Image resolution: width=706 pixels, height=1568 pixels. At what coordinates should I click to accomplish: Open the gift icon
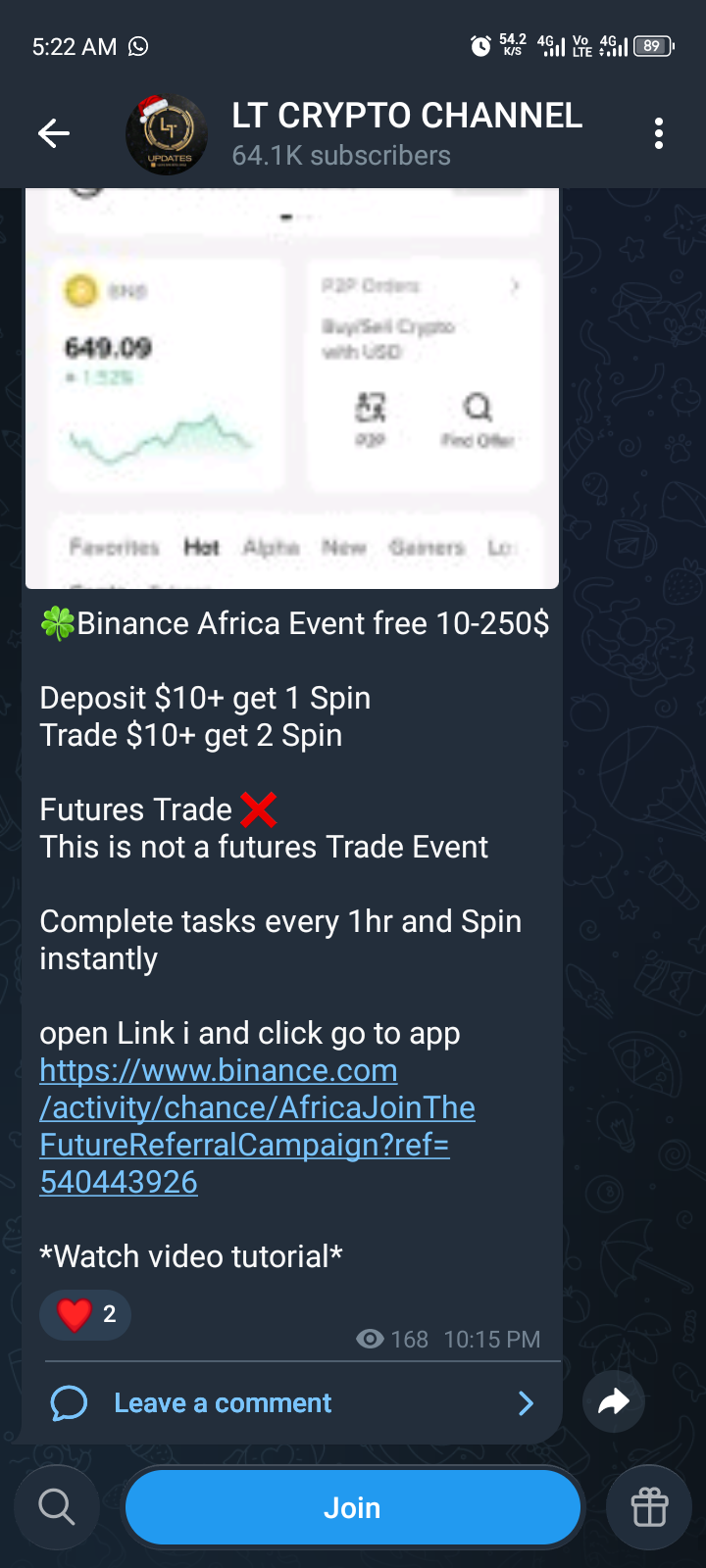click(x=649, y=1507)
